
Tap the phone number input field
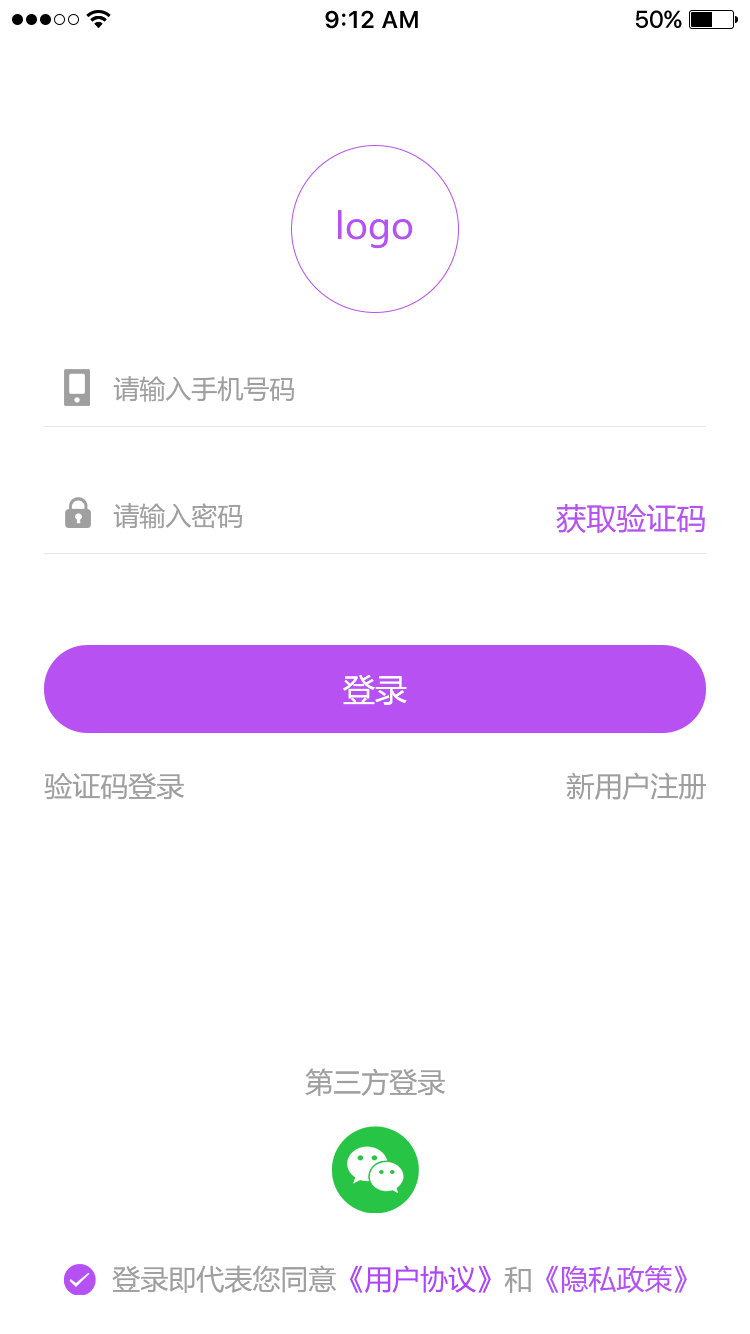click(400, 388)
